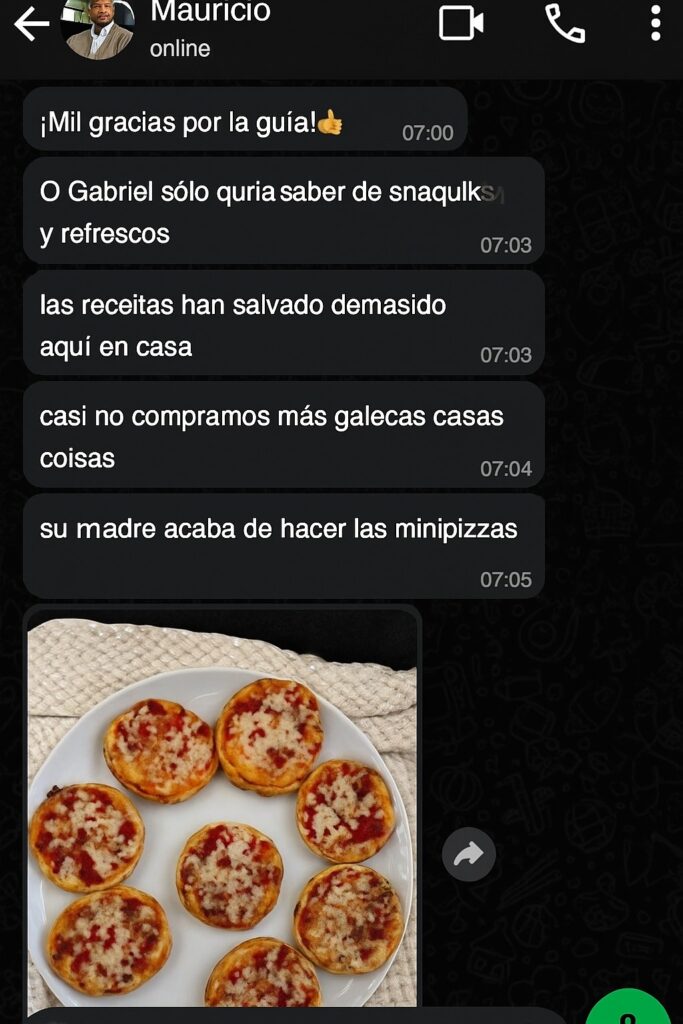The width and height of the screenshot is (683, 1024).
Task: Start a voice call with Mauricio
Action: 564,24
